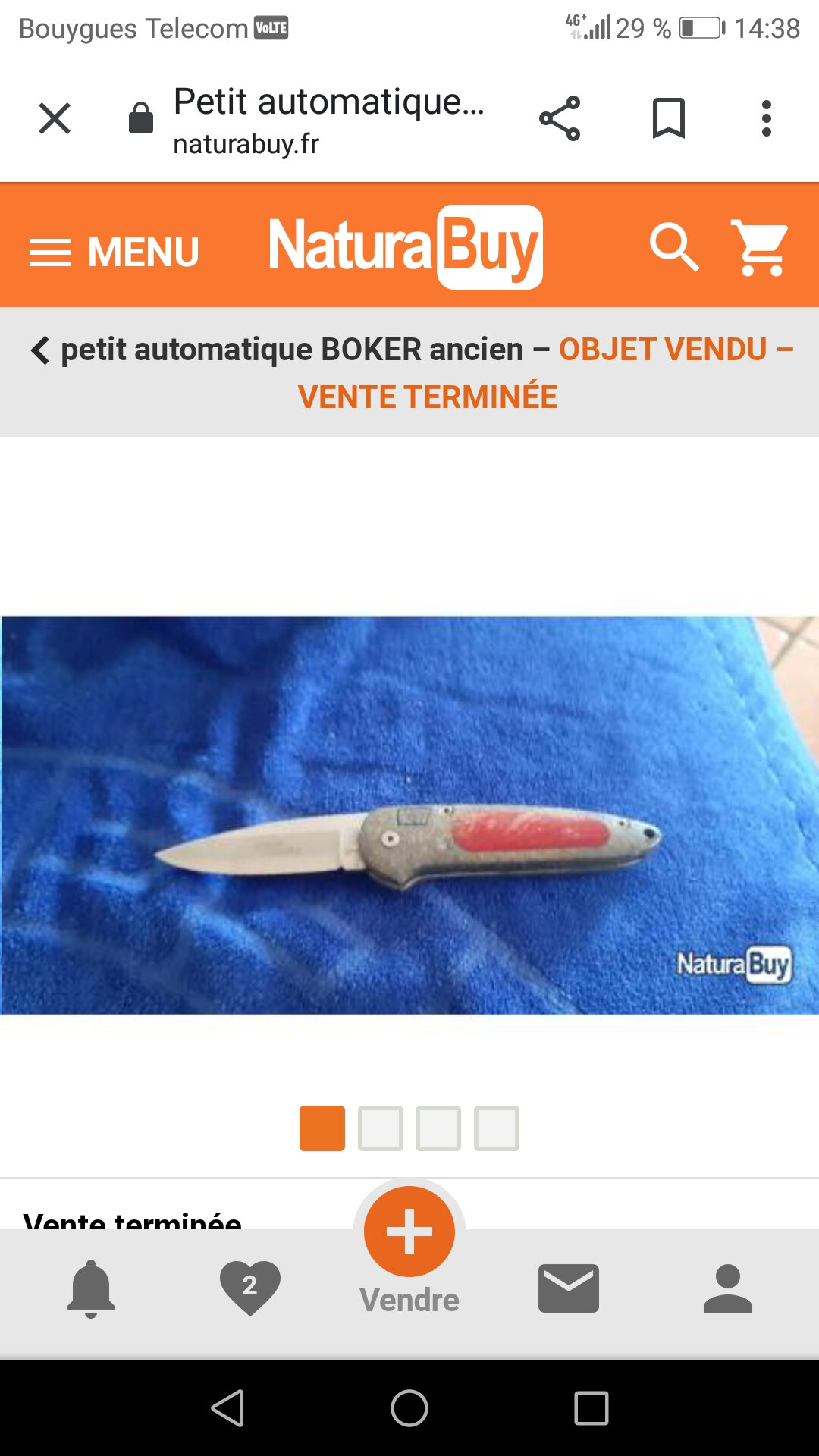Open the Boker knife photo
This screenshot has height=1456, width=819.
[409, 815]
